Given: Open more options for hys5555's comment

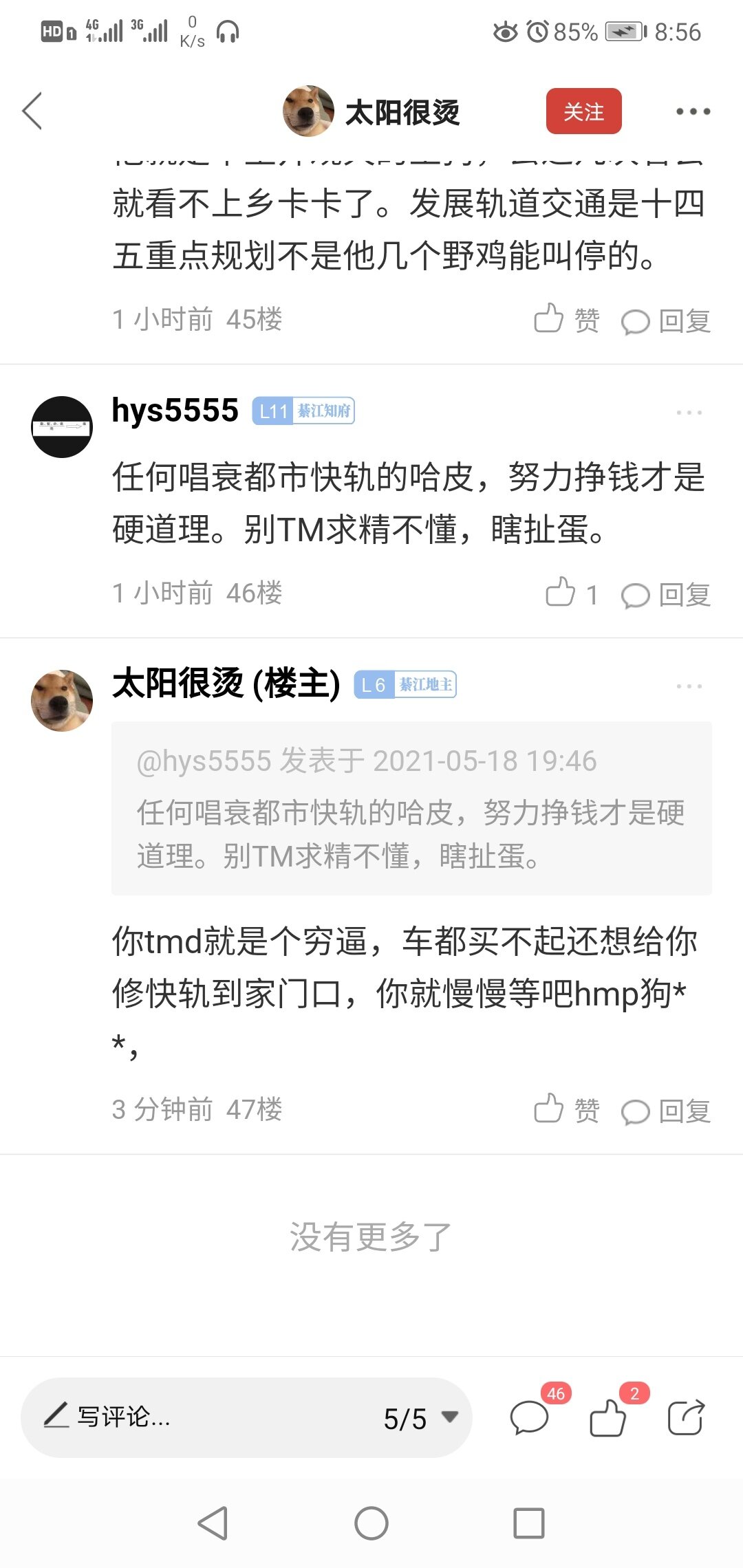Looking at the screenshot, I should pos(689,413).
